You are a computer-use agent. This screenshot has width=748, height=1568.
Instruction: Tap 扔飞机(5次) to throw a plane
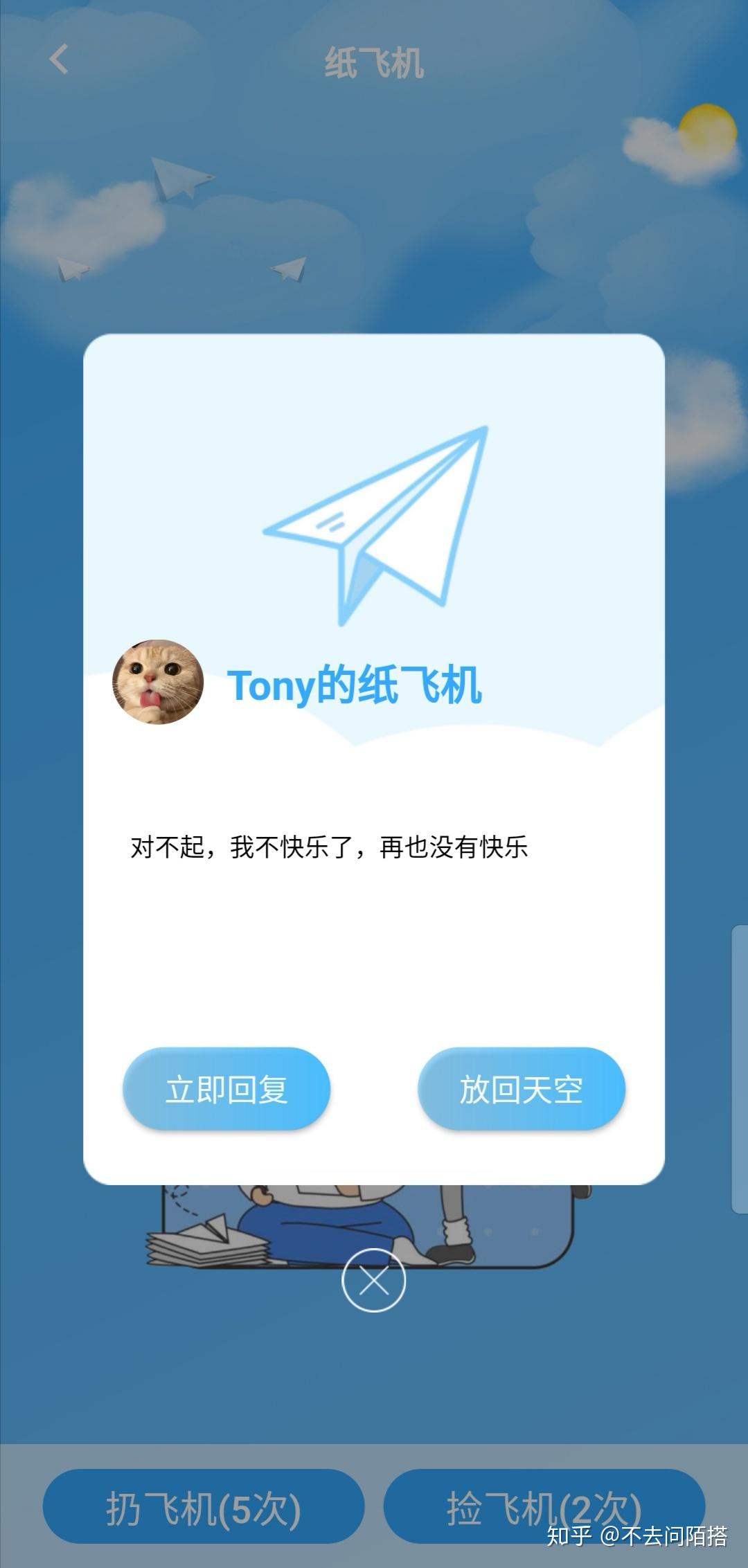(x=204, y=1509)
